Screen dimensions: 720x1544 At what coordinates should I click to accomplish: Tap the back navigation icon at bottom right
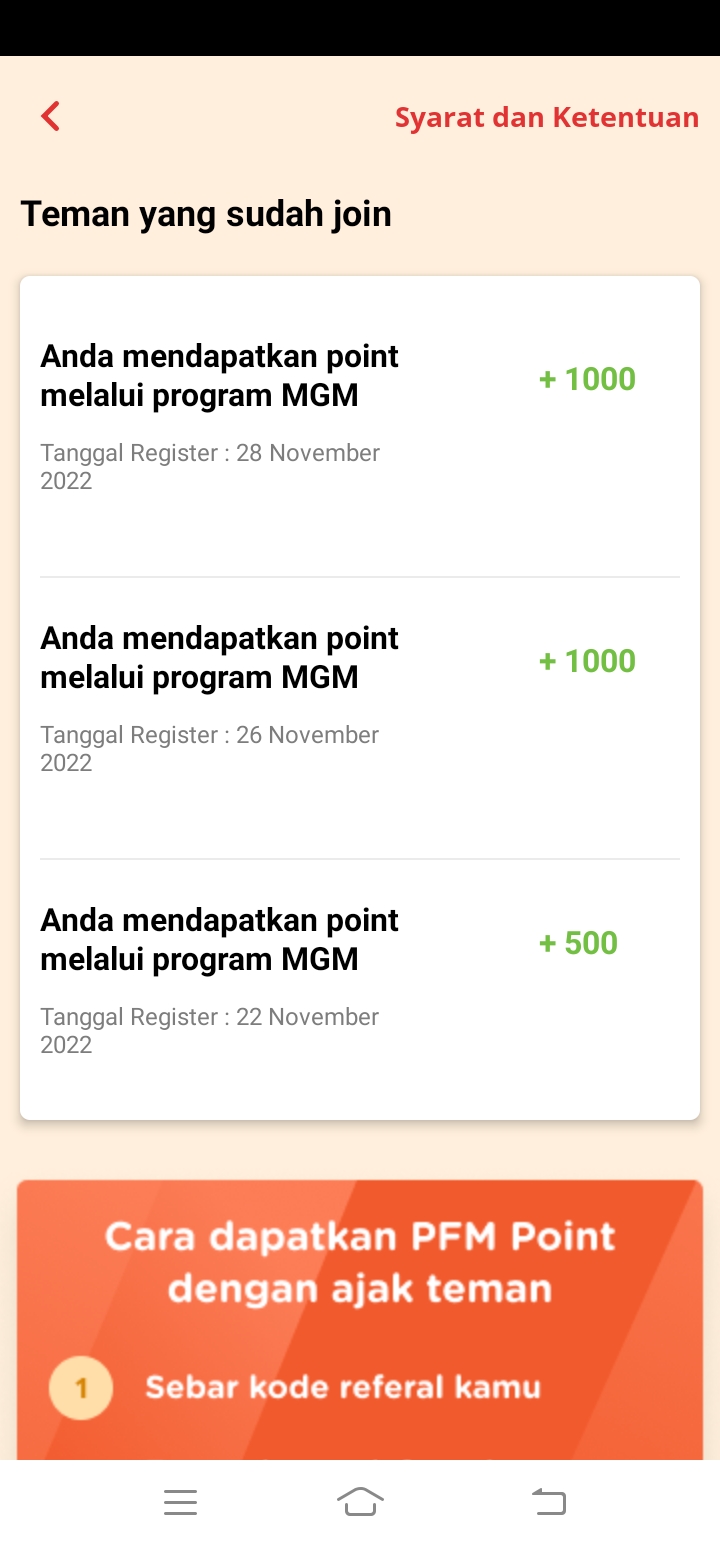pos(548,1501)
